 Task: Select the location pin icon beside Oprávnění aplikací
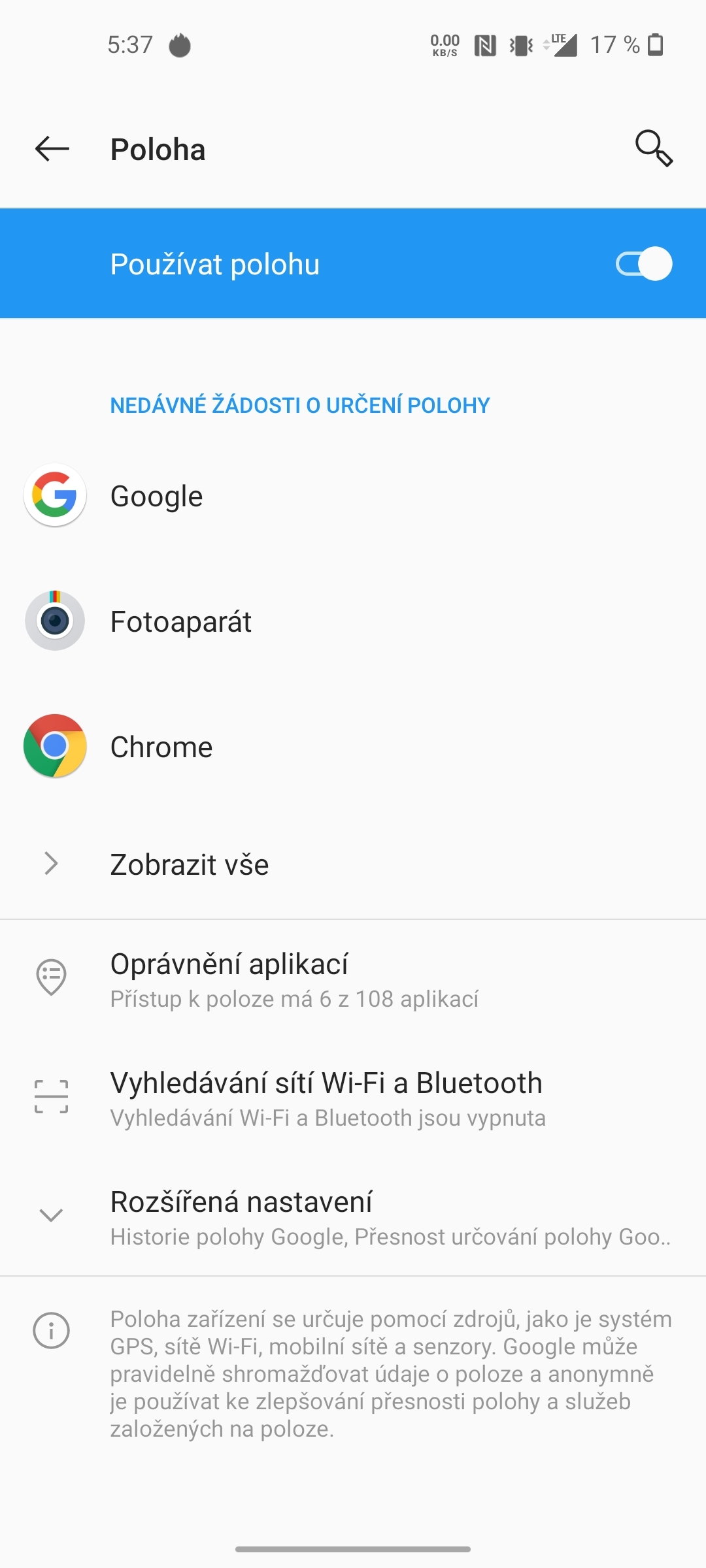[x=52, y=978]
